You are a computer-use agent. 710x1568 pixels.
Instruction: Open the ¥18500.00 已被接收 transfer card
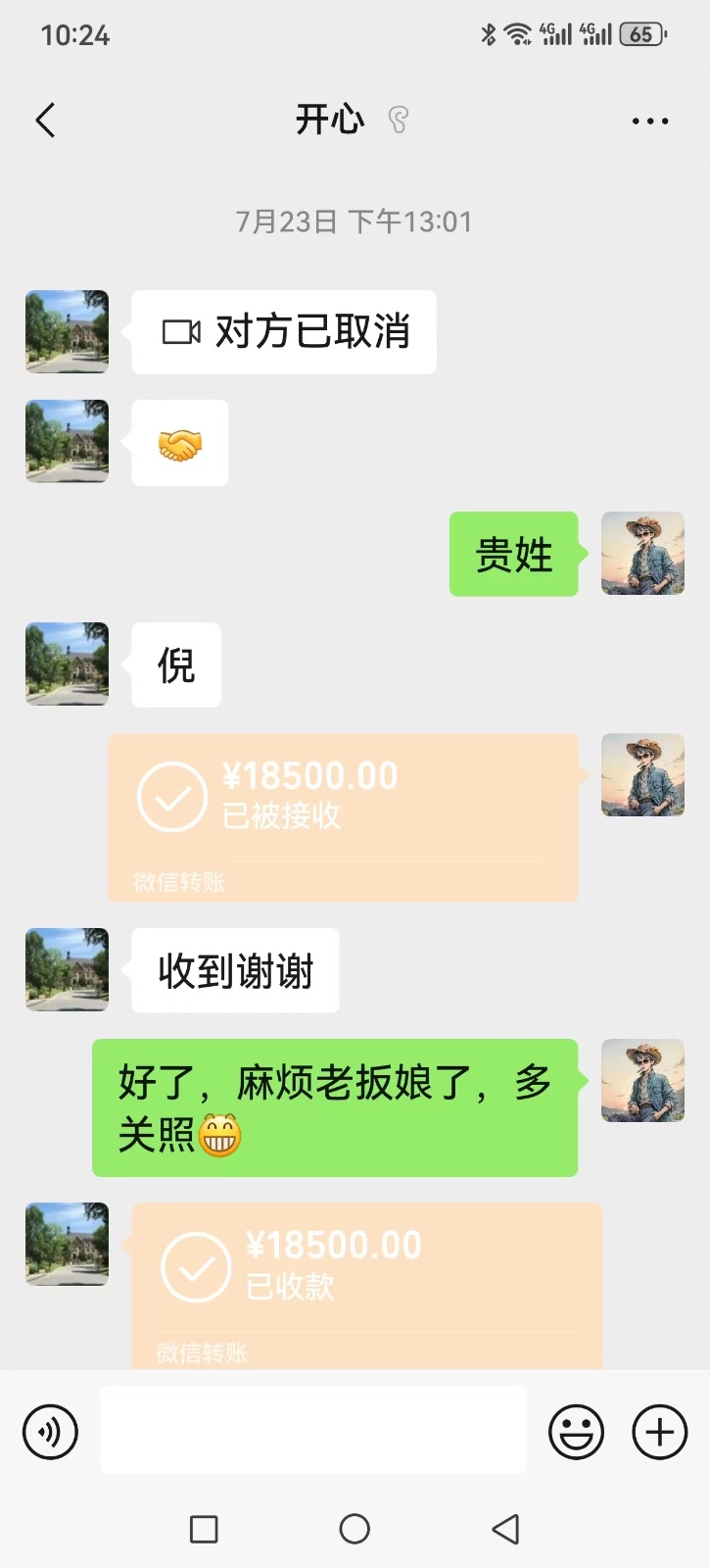[x=343, y=816]
